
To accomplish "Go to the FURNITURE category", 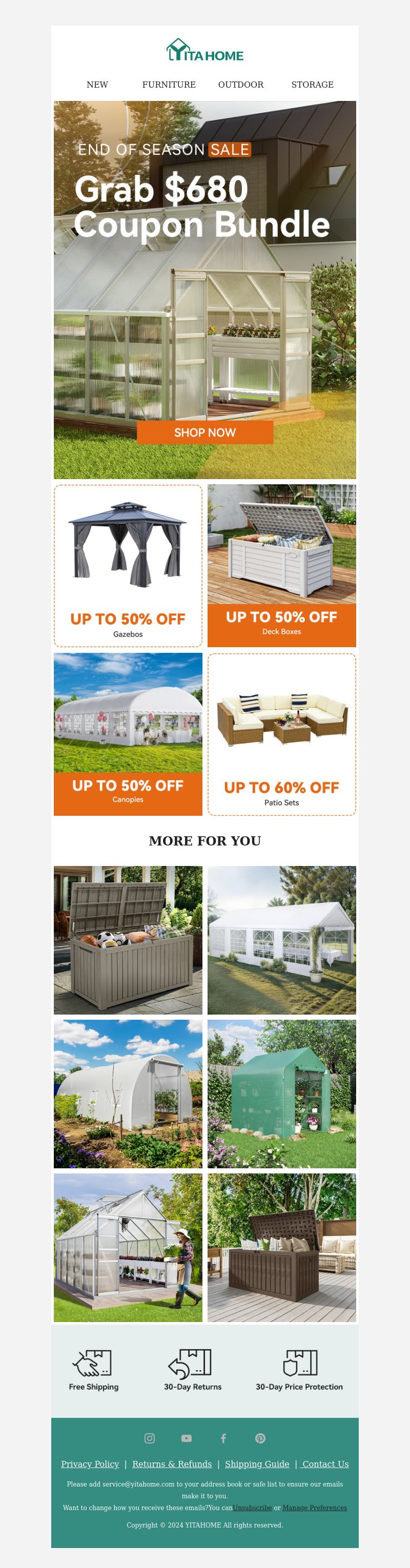I will click(x=169, y=85).
